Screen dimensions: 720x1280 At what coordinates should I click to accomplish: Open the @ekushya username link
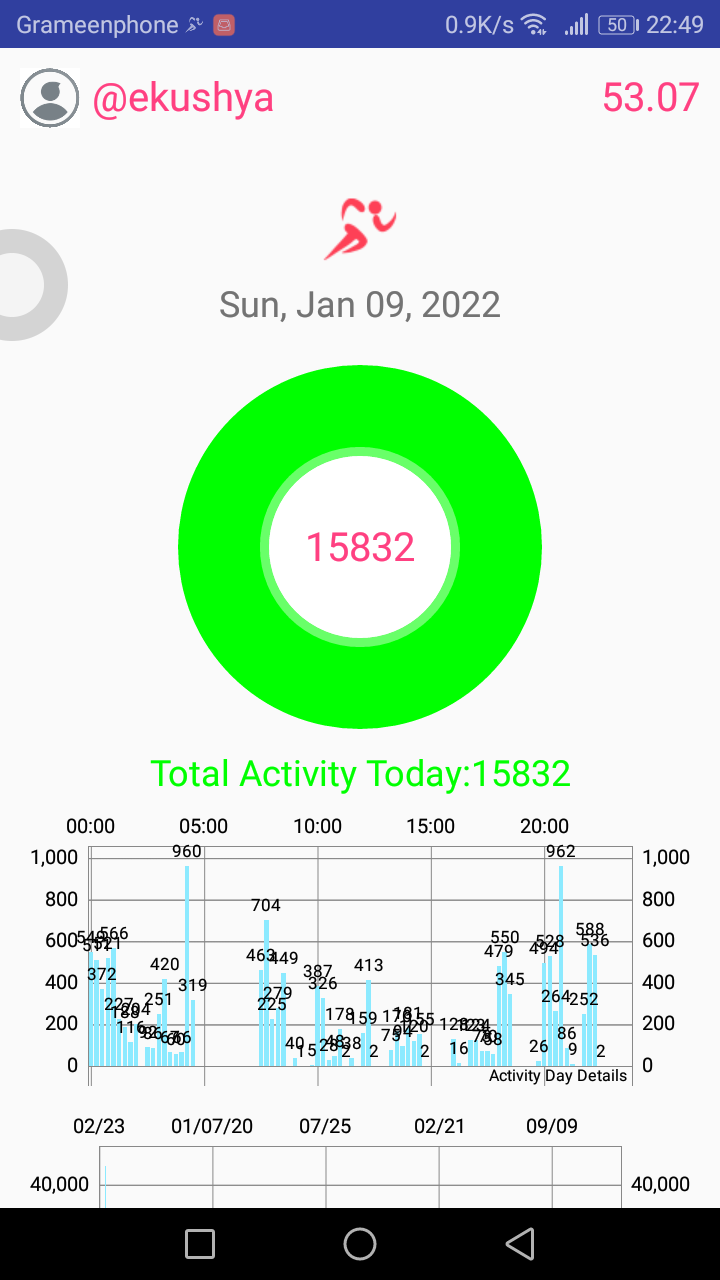(x=183, y=98)
